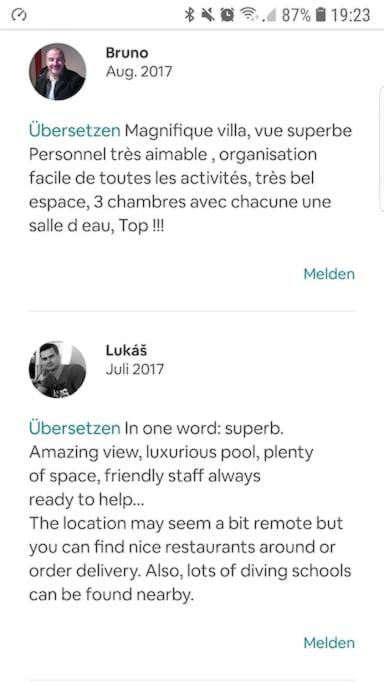The height and width of the screenshot is (683, 384).
Task: Translate Lukáš's review via Übersetzen
Action: (x=74, y=428)
